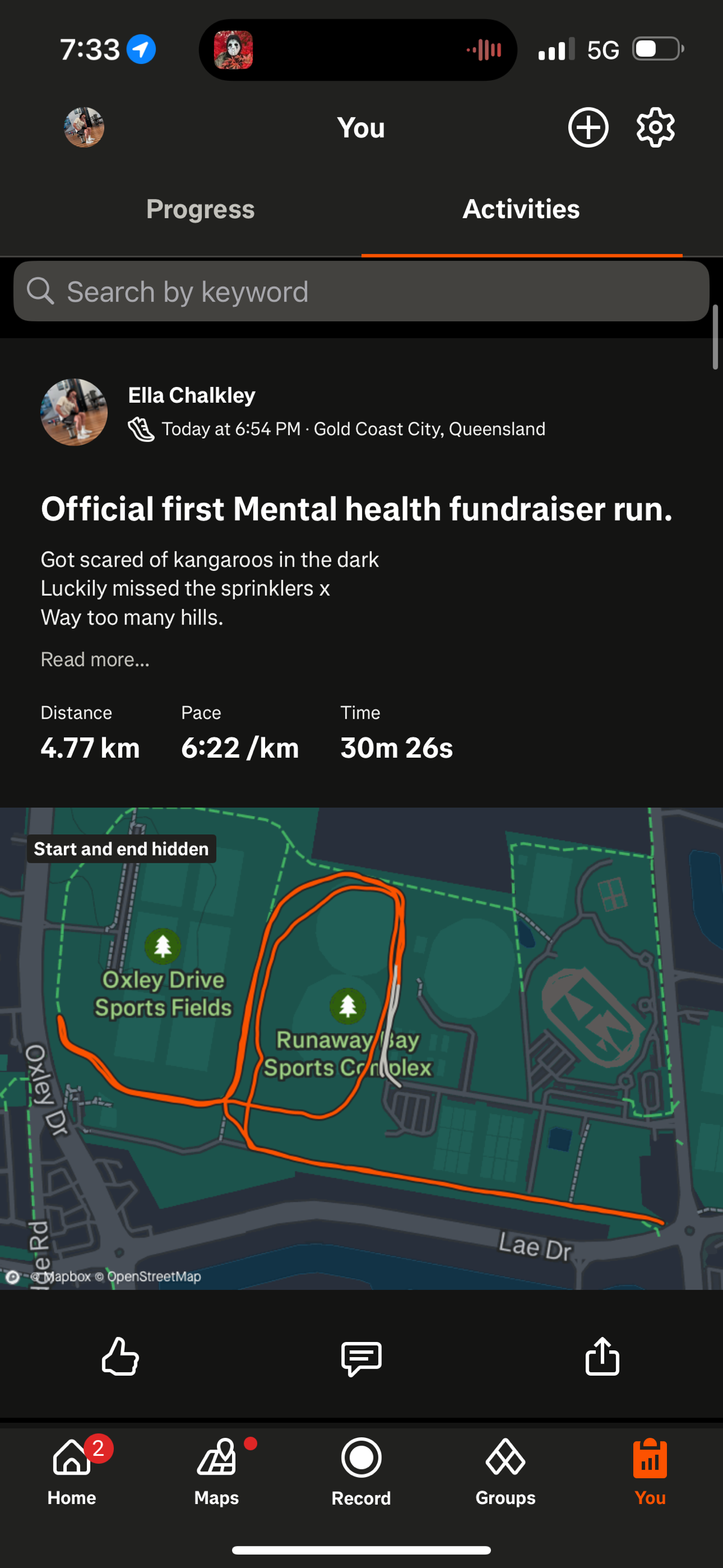Open the profile picture in the header
Image resolution: width=723 pixels, height=1568 pixels.
click(x=84, y=127)
